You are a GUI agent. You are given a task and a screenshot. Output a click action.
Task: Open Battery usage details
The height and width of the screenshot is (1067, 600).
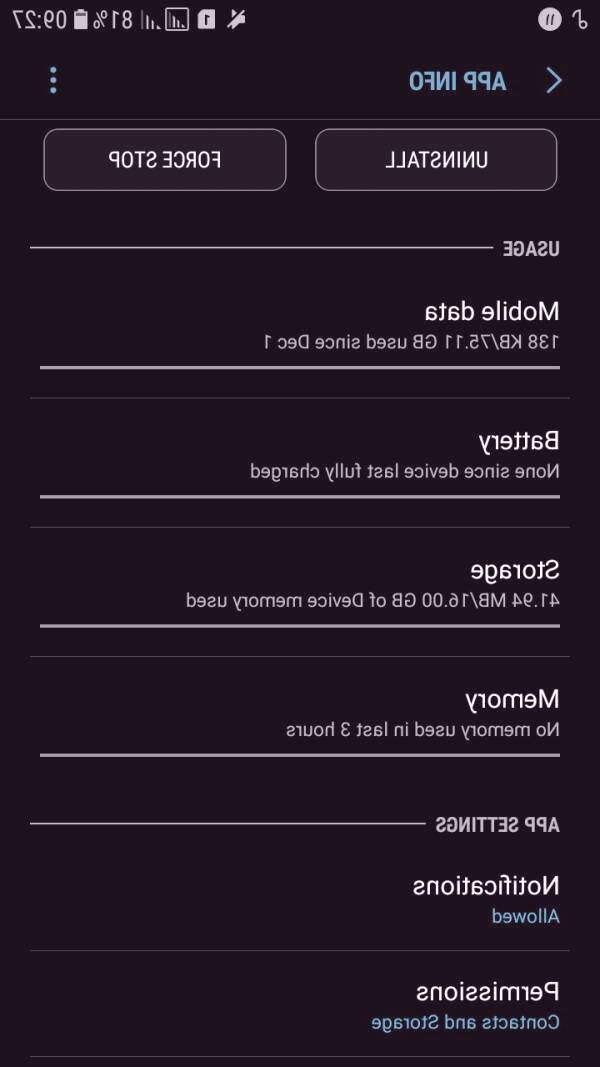coord(300,455)
